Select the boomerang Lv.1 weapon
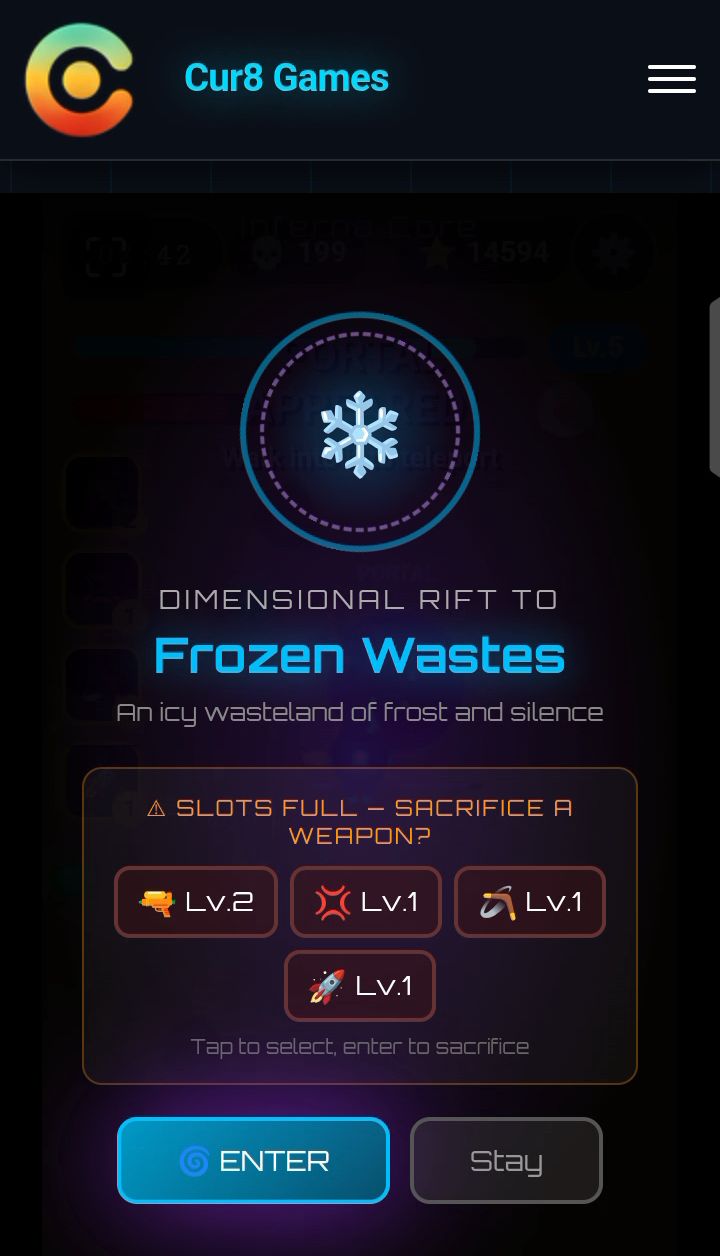Screen dimensions: 720x1256 click(x=530, y=902)
